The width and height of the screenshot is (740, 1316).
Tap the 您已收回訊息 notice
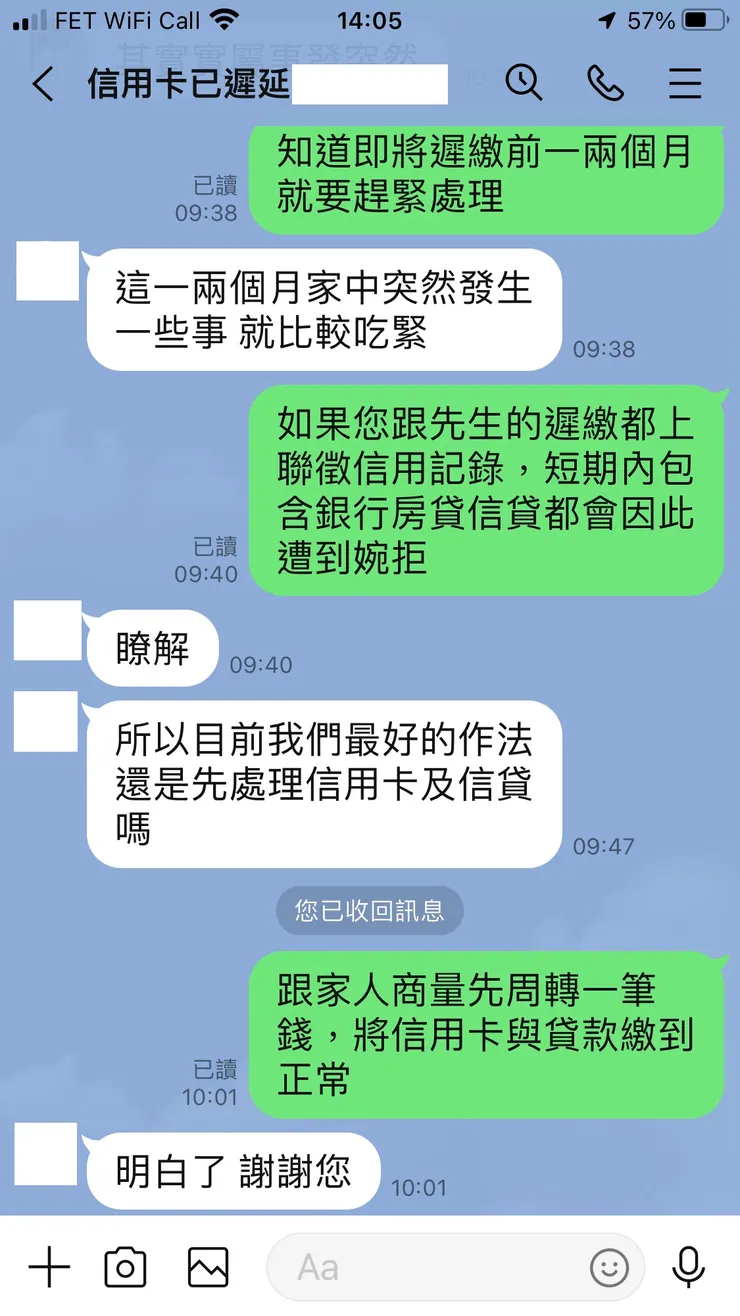coord(369,910)
